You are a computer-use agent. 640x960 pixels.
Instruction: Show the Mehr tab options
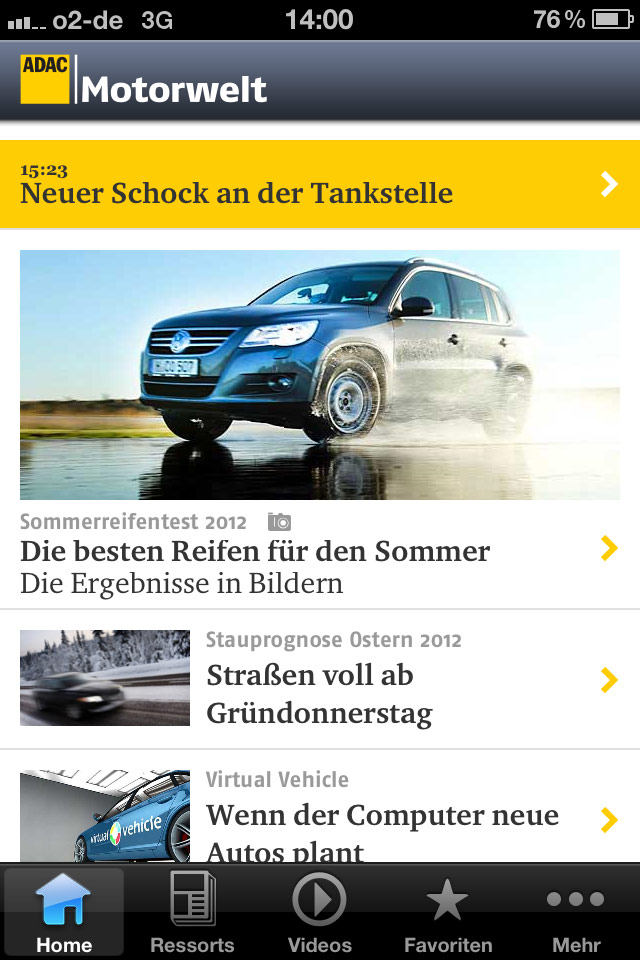[576, 912]
